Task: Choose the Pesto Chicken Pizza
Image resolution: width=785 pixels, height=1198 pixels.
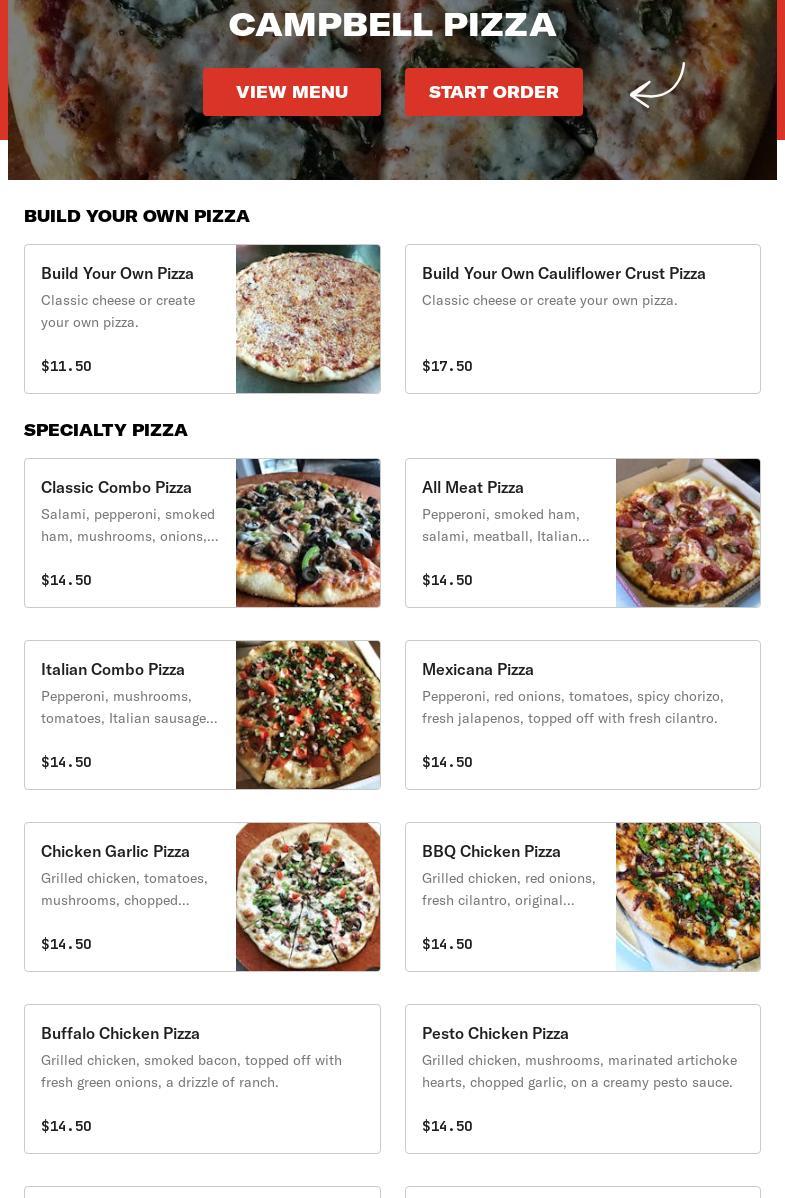Action: coord(582,1079)
